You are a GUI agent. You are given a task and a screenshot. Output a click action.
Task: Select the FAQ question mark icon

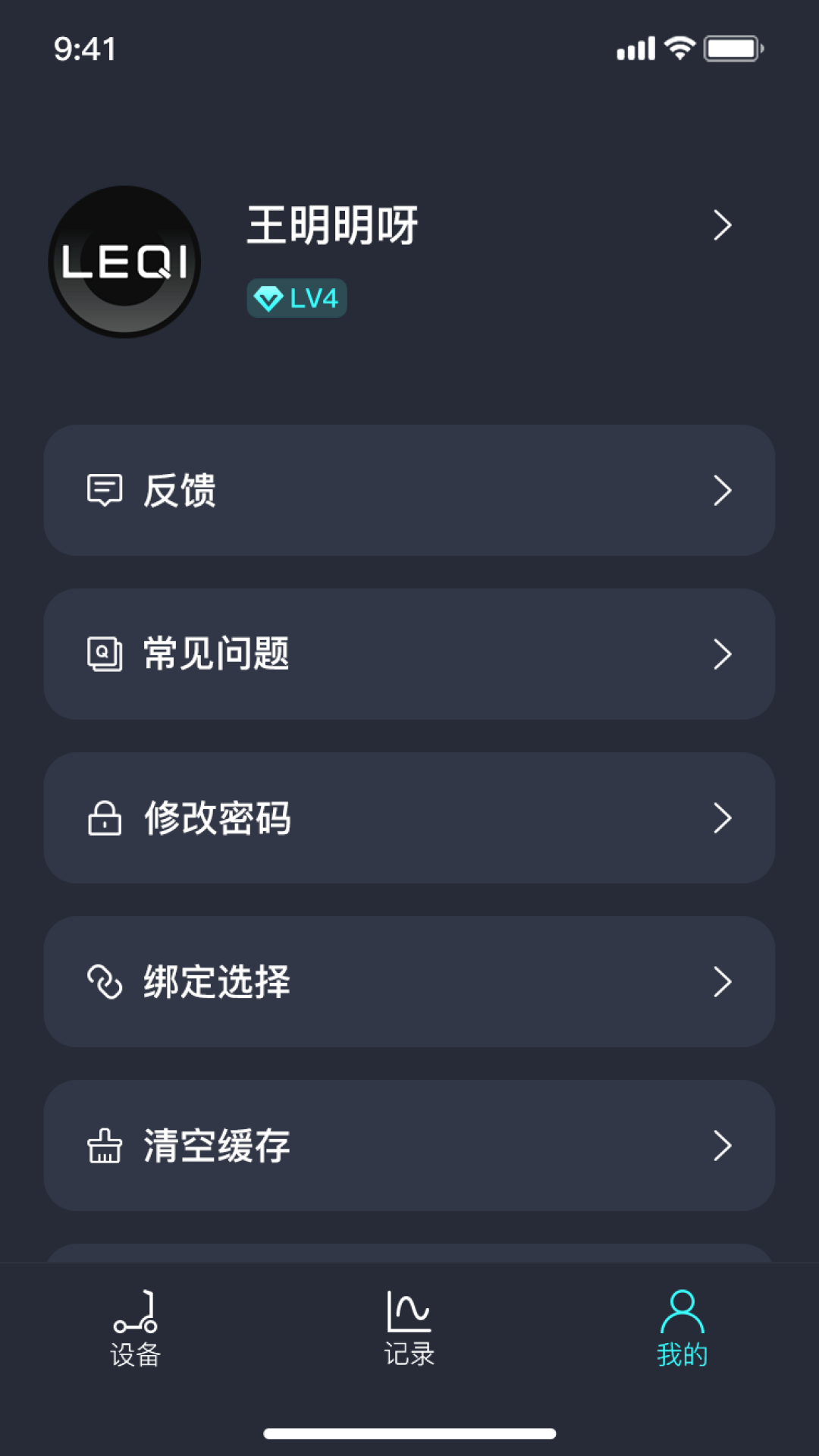(x=105, y=654)
